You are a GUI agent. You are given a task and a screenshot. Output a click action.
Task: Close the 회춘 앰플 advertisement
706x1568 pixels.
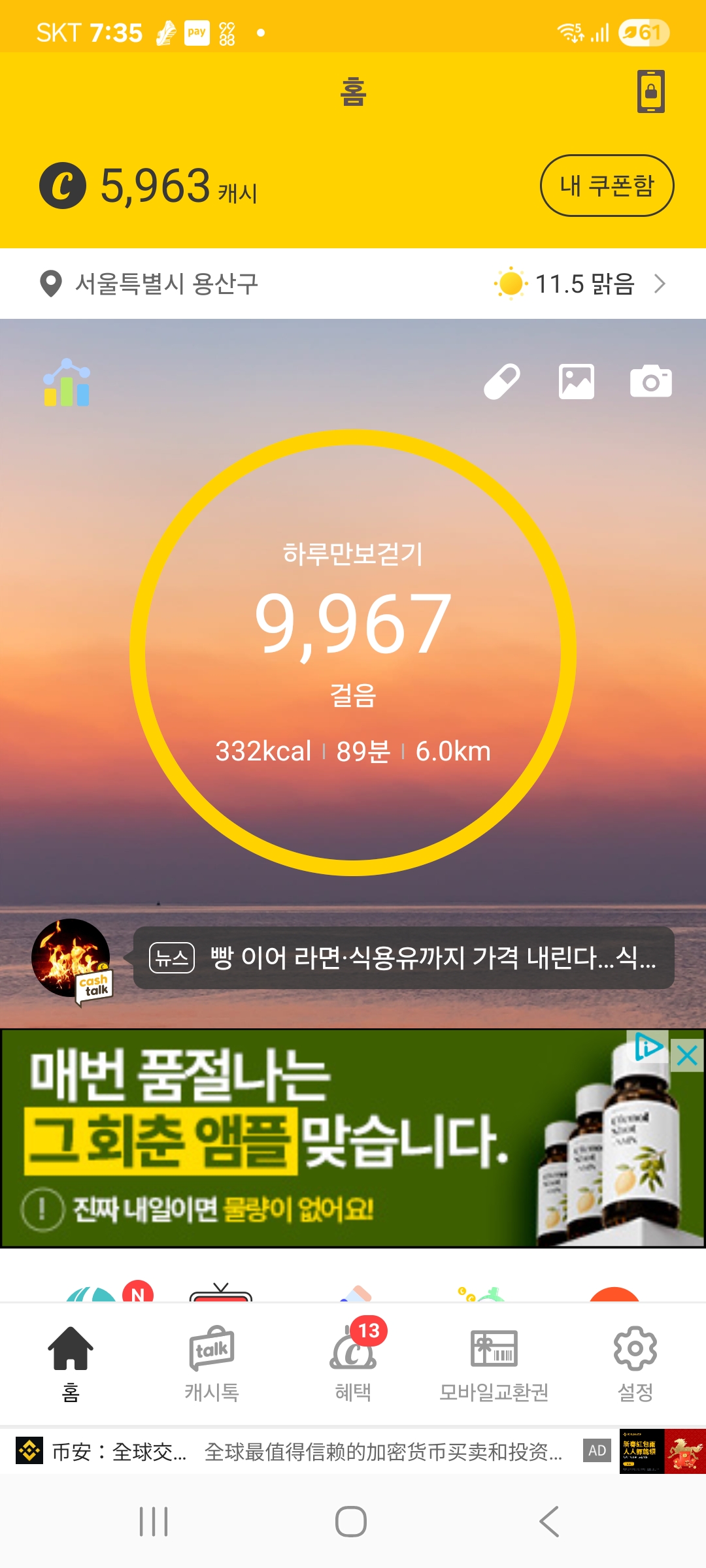pyautogui.click(x=687, y=1055)
